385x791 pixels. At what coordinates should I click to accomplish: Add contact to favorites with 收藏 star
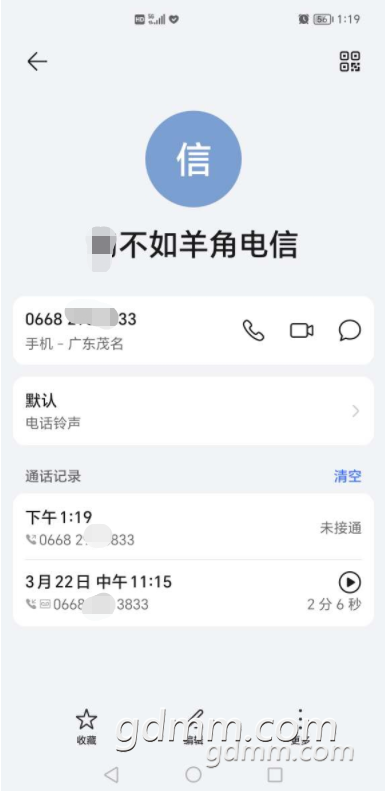point(86,726)
